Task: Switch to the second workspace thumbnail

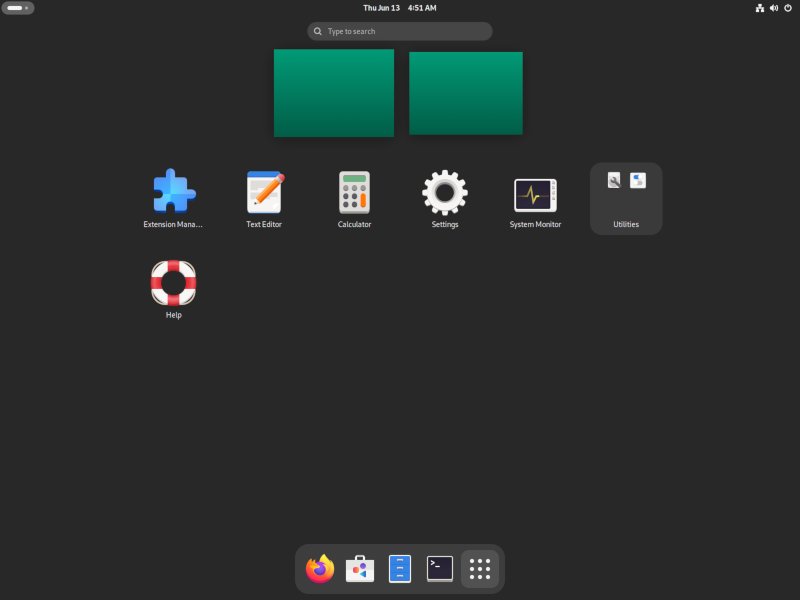Action: click(x=466, y=92)
